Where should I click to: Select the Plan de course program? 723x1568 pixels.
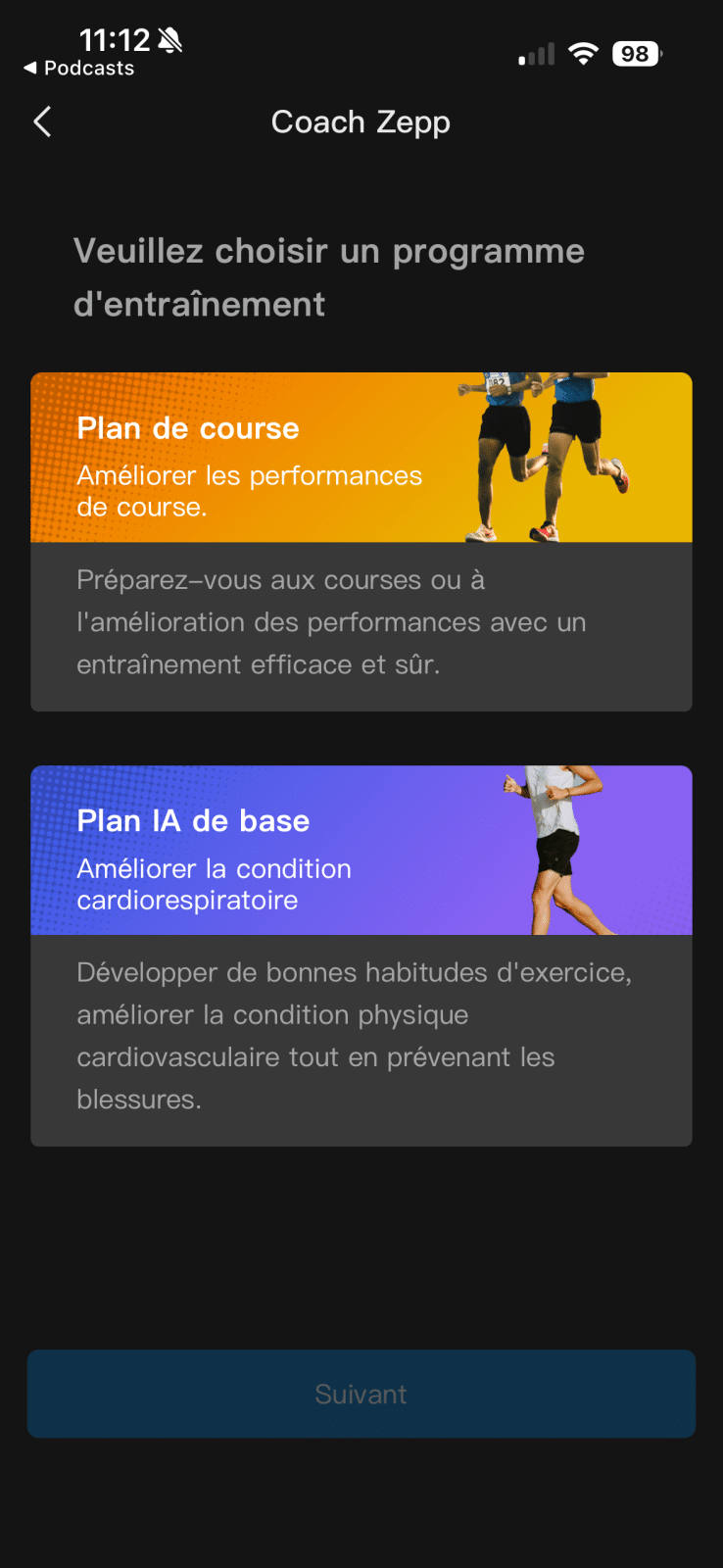click(361, 541)
